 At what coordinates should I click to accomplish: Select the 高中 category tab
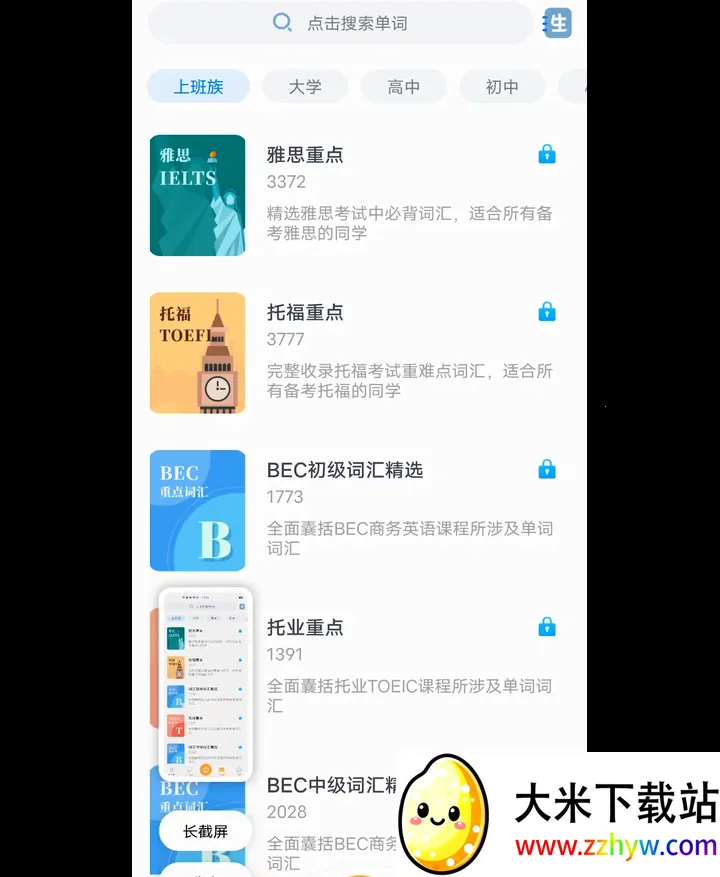point(404,87)
